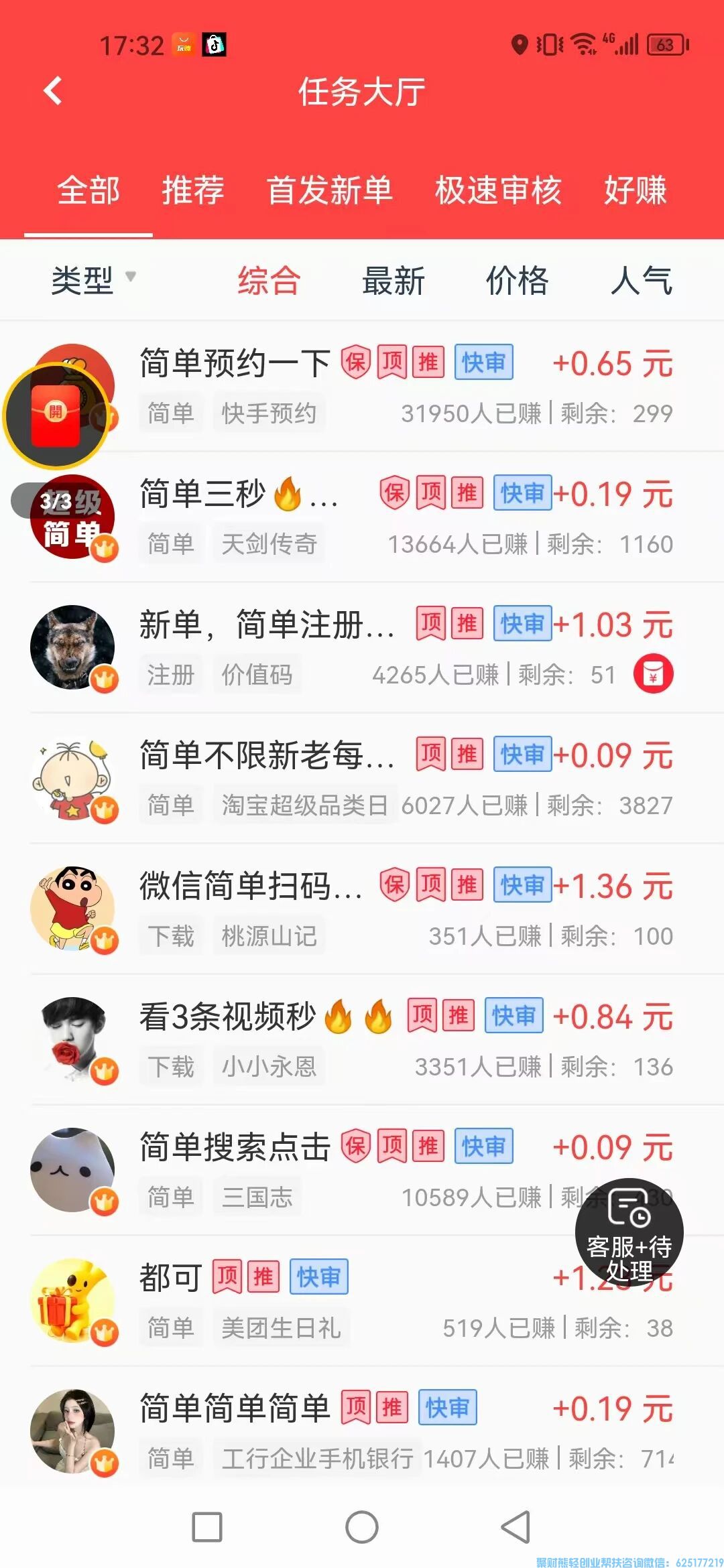Switch to the 极速审核 tab
Viewport: 724px width, 1568px height.
coord(499,192)
